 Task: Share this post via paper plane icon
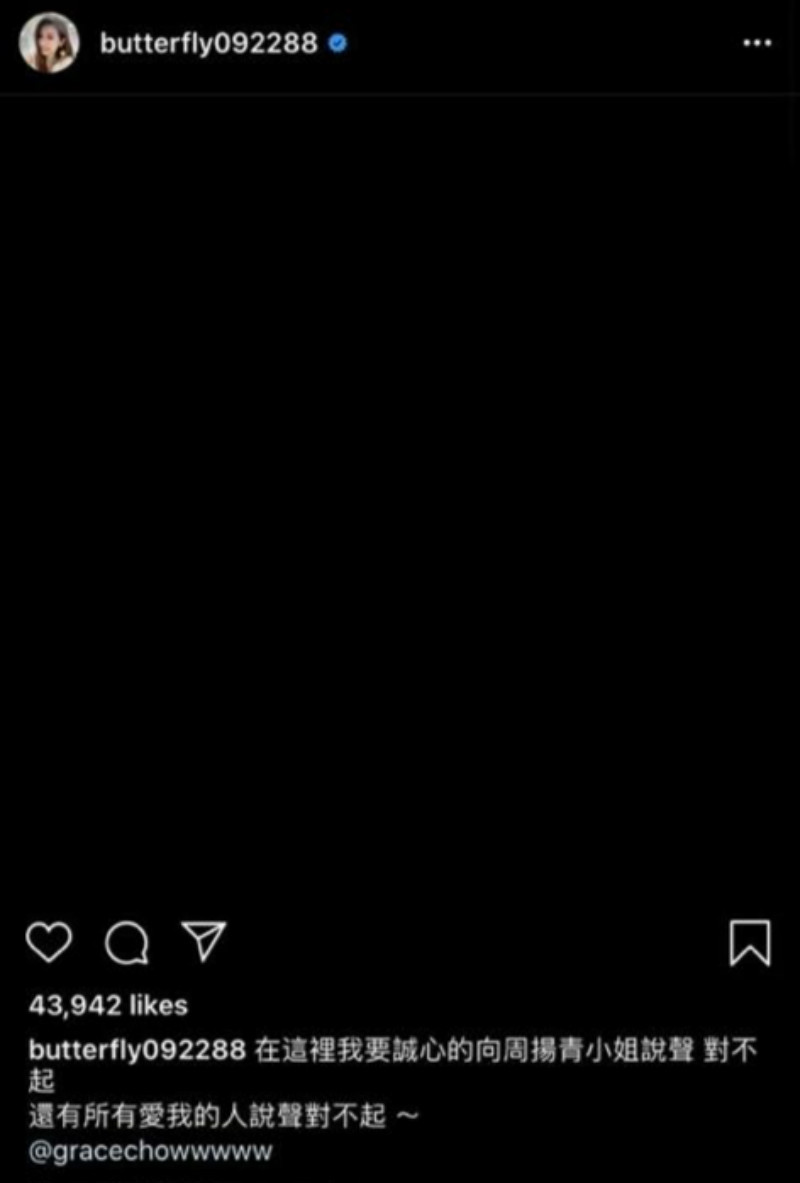coord(204,942)
